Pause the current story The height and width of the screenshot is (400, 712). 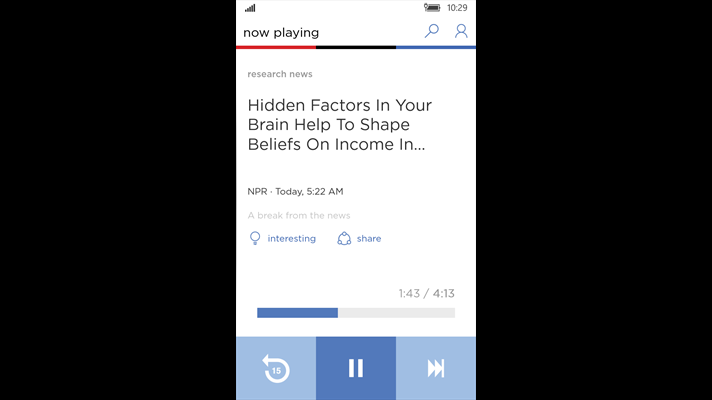[x=356, y=368]
